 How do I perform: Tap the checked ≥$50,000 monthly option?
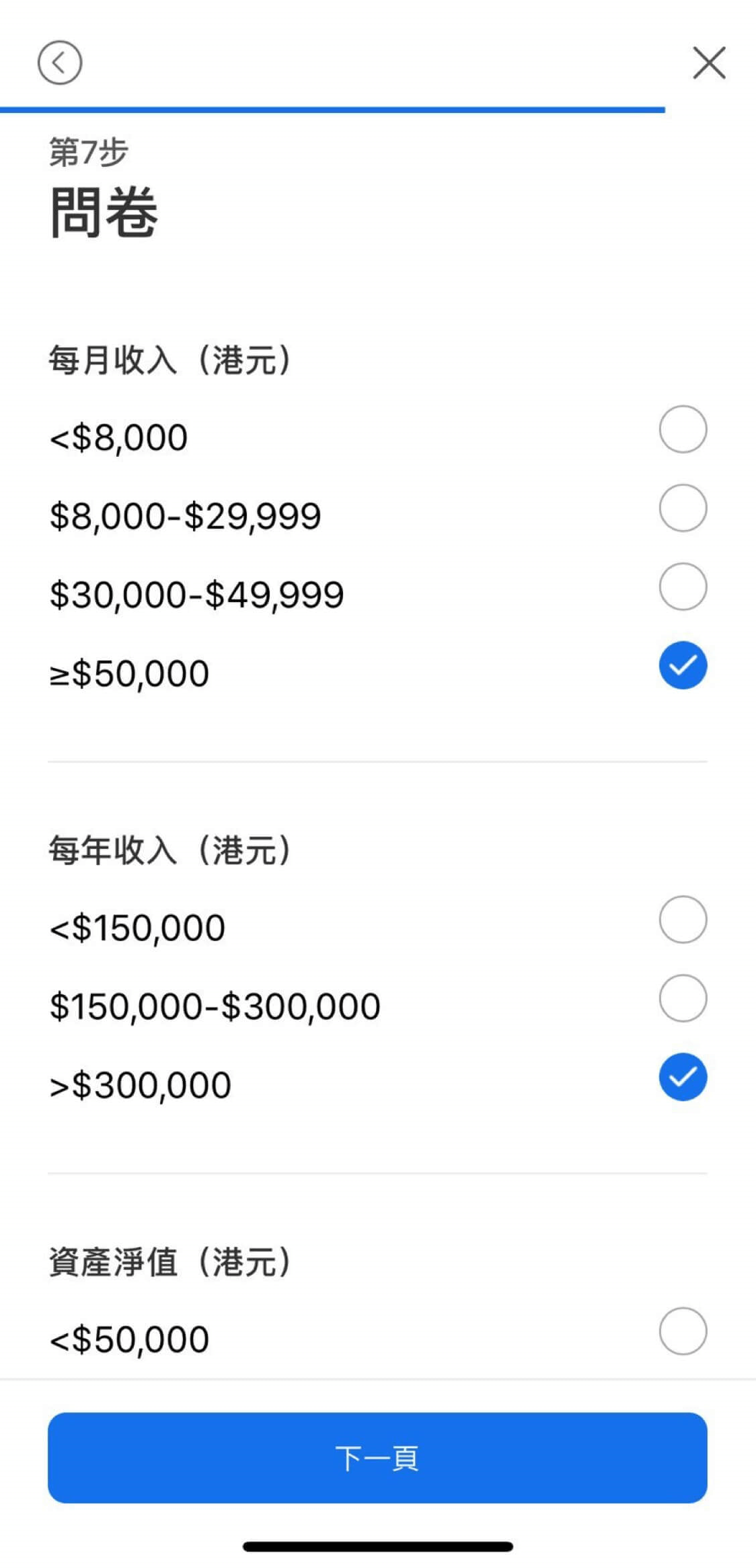pos(683,665)
